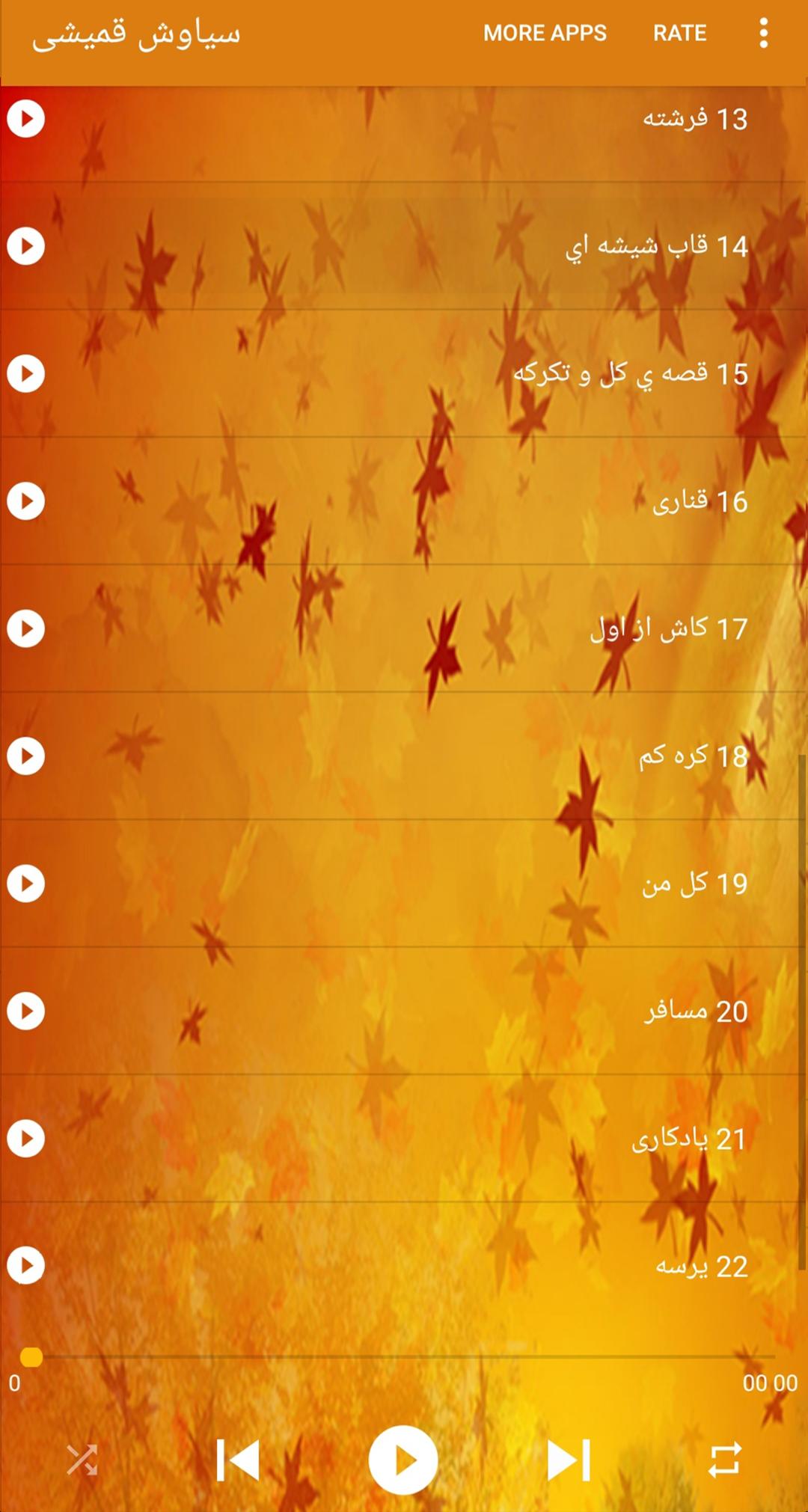The image size is (808, 1512).
Task: Select track number 22
Action: pyautogui.click(x=26, y=1266)
